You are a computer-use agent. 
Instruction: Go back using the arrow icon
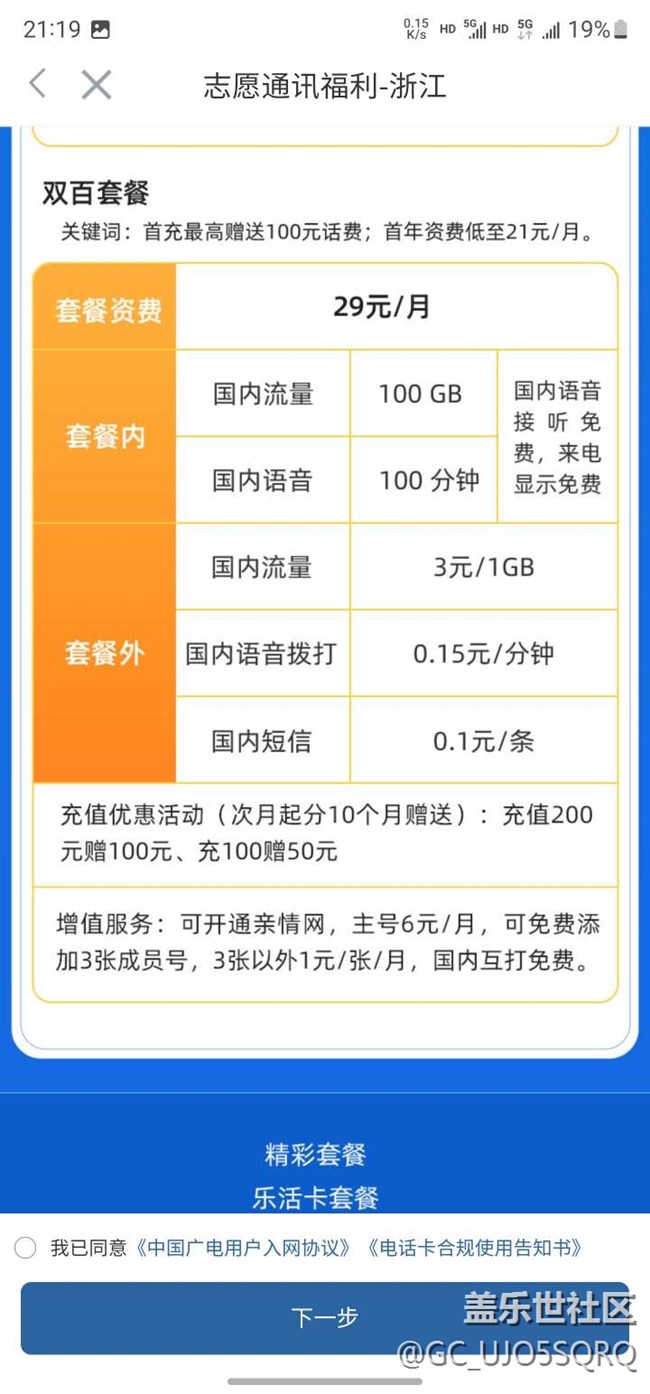[x=38, y=84]
